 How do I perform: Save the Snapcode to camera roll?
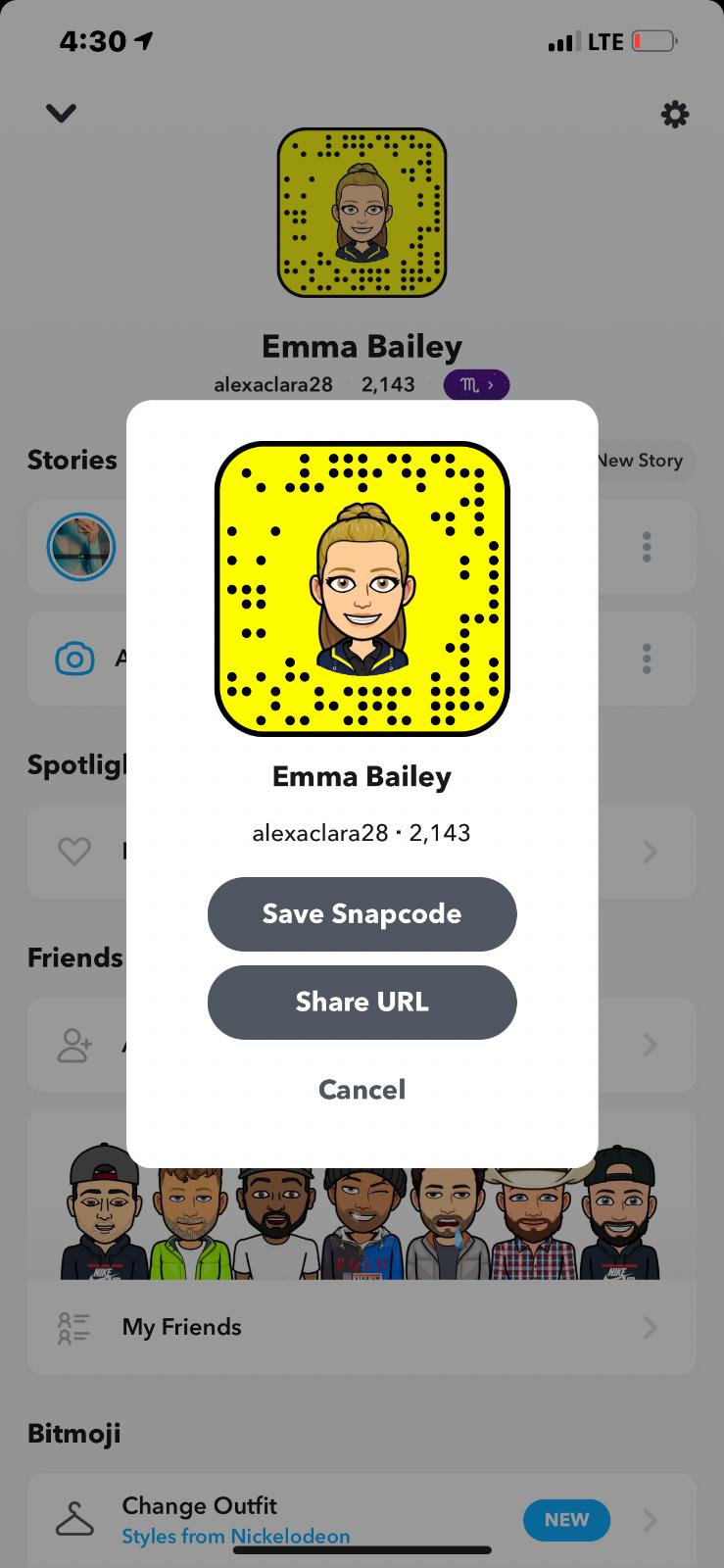(362, 913)
